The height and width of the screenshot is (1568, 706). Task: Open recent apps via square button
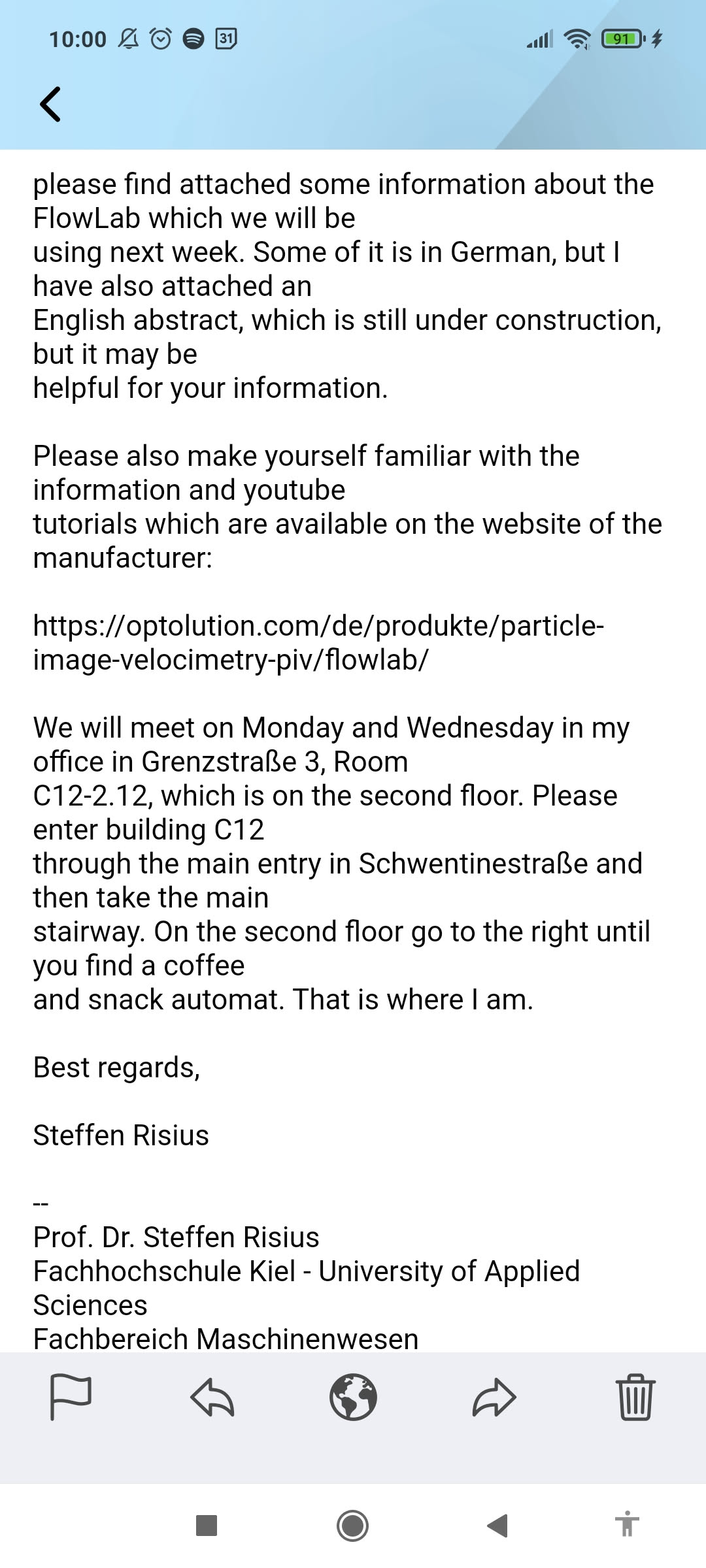[x=207, y=1526]
